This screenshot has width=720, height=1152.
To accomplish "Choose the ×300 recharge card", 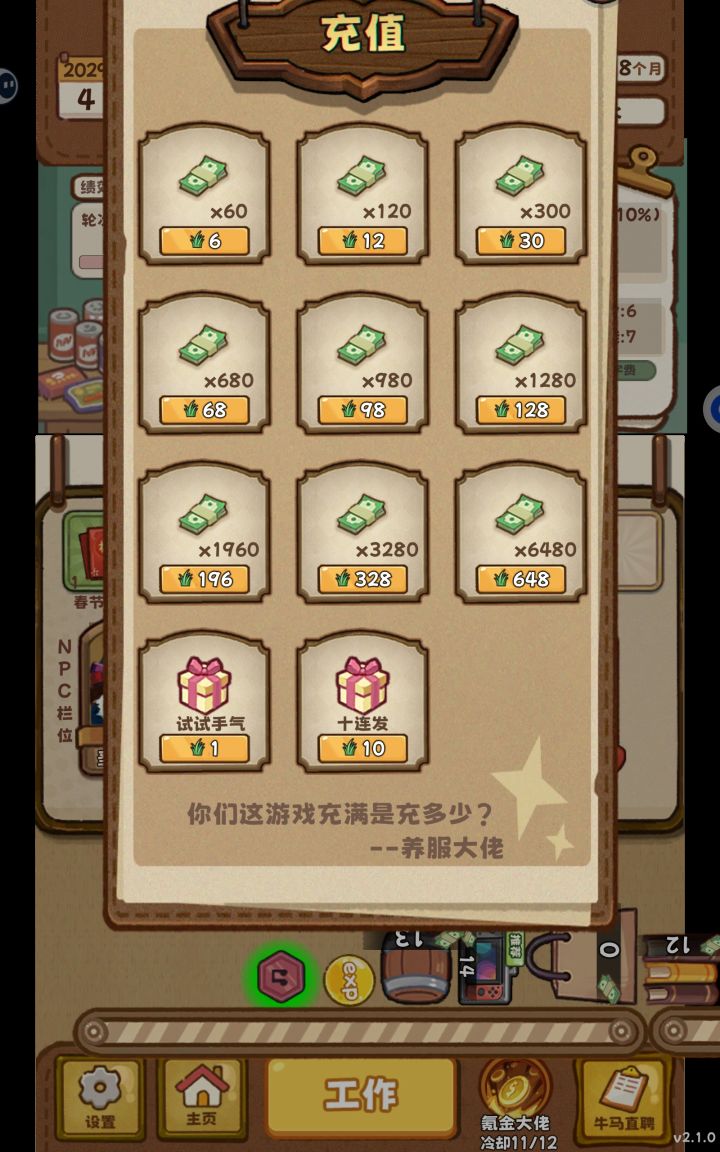I will [x=520, y=197].
